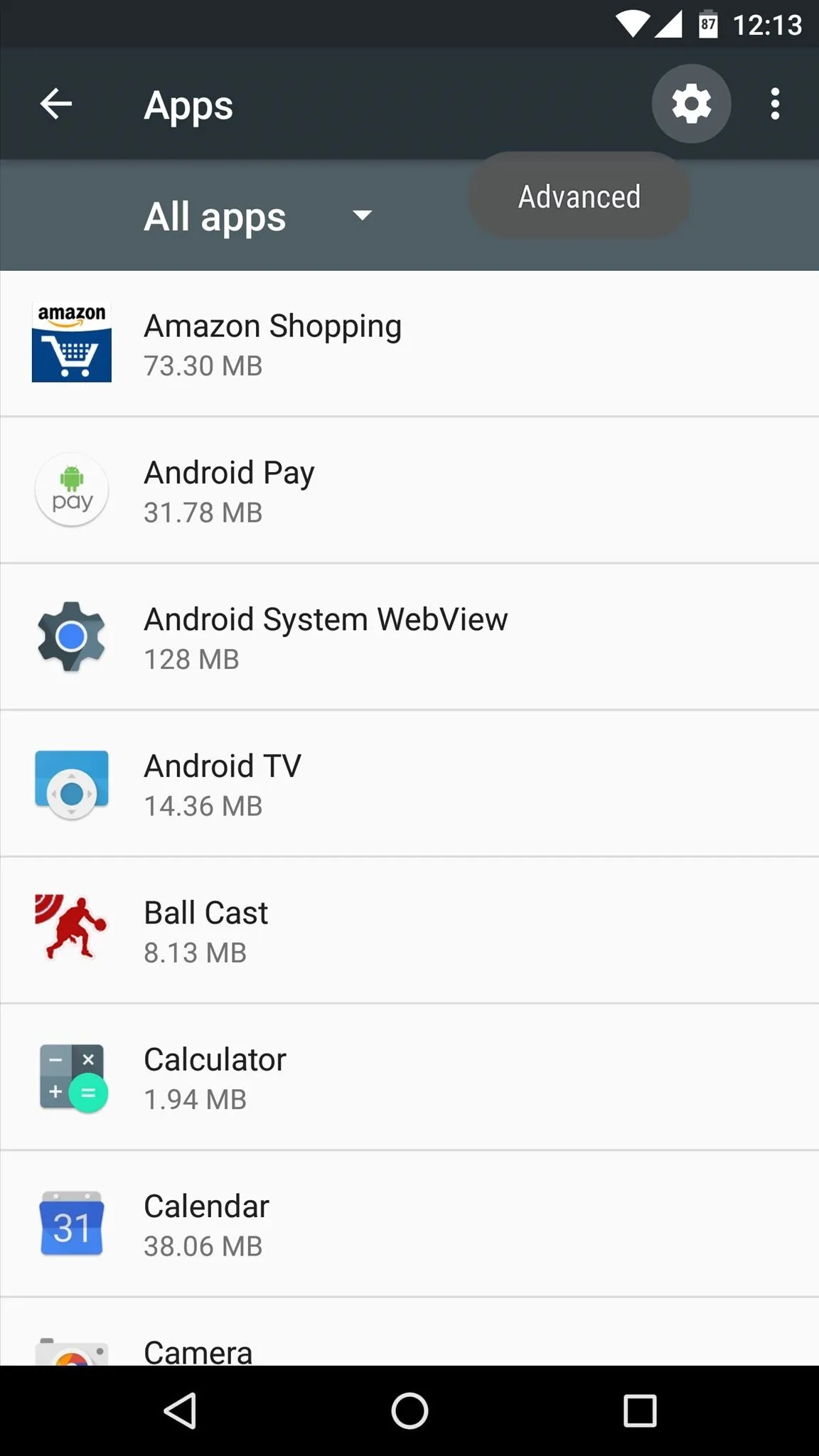The image size is (819, 1456).
Task: Go back using the app bar arrow
Action: [x=55, y=105]
